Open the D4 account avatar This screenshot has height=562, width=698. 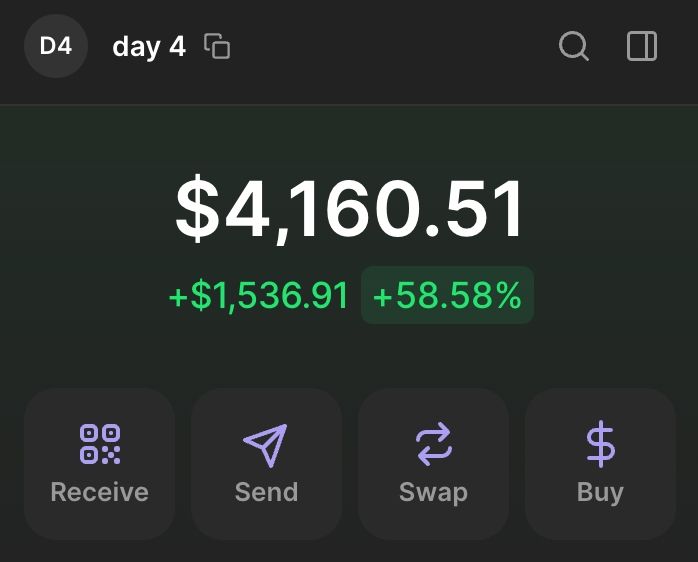pos(56,46)
